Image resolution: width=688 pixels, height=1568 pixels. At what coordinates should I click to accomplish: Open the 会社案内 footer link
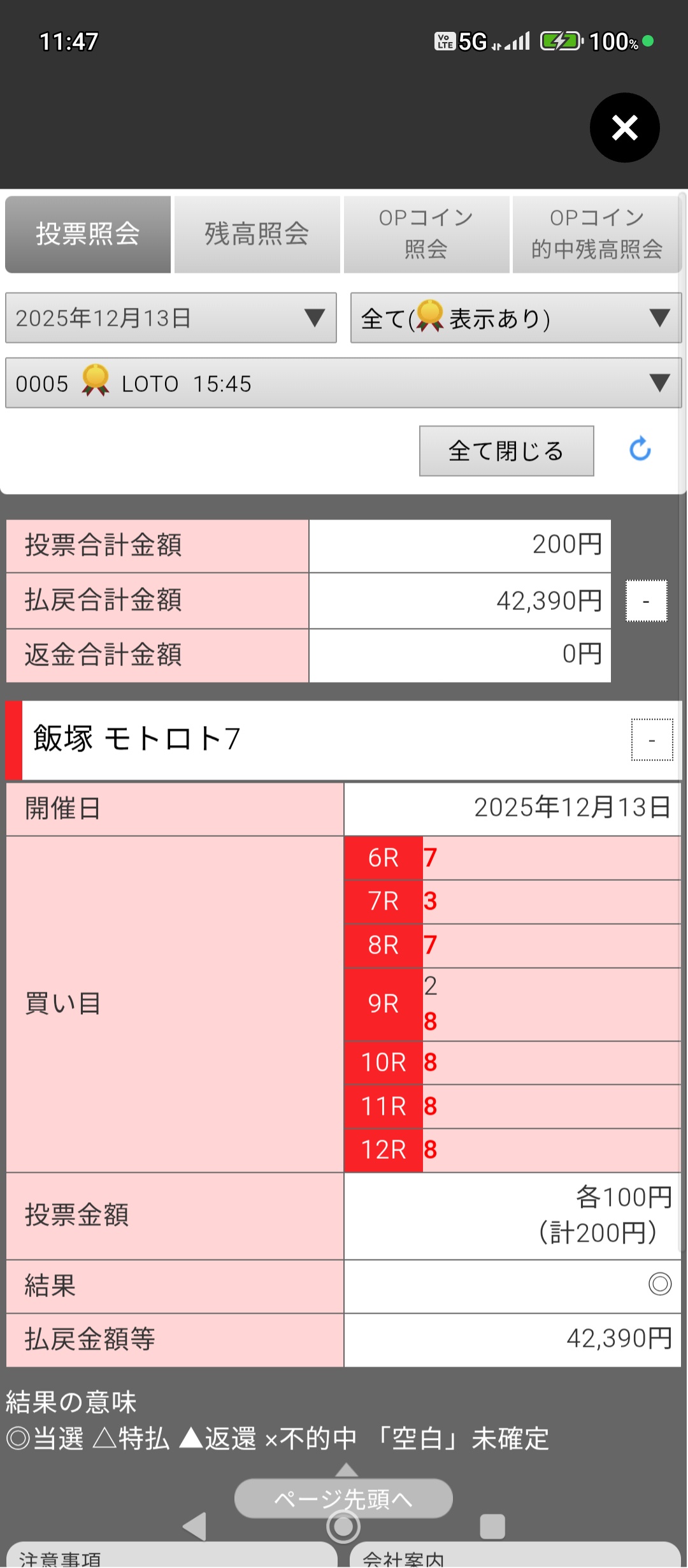(515, 1556)
